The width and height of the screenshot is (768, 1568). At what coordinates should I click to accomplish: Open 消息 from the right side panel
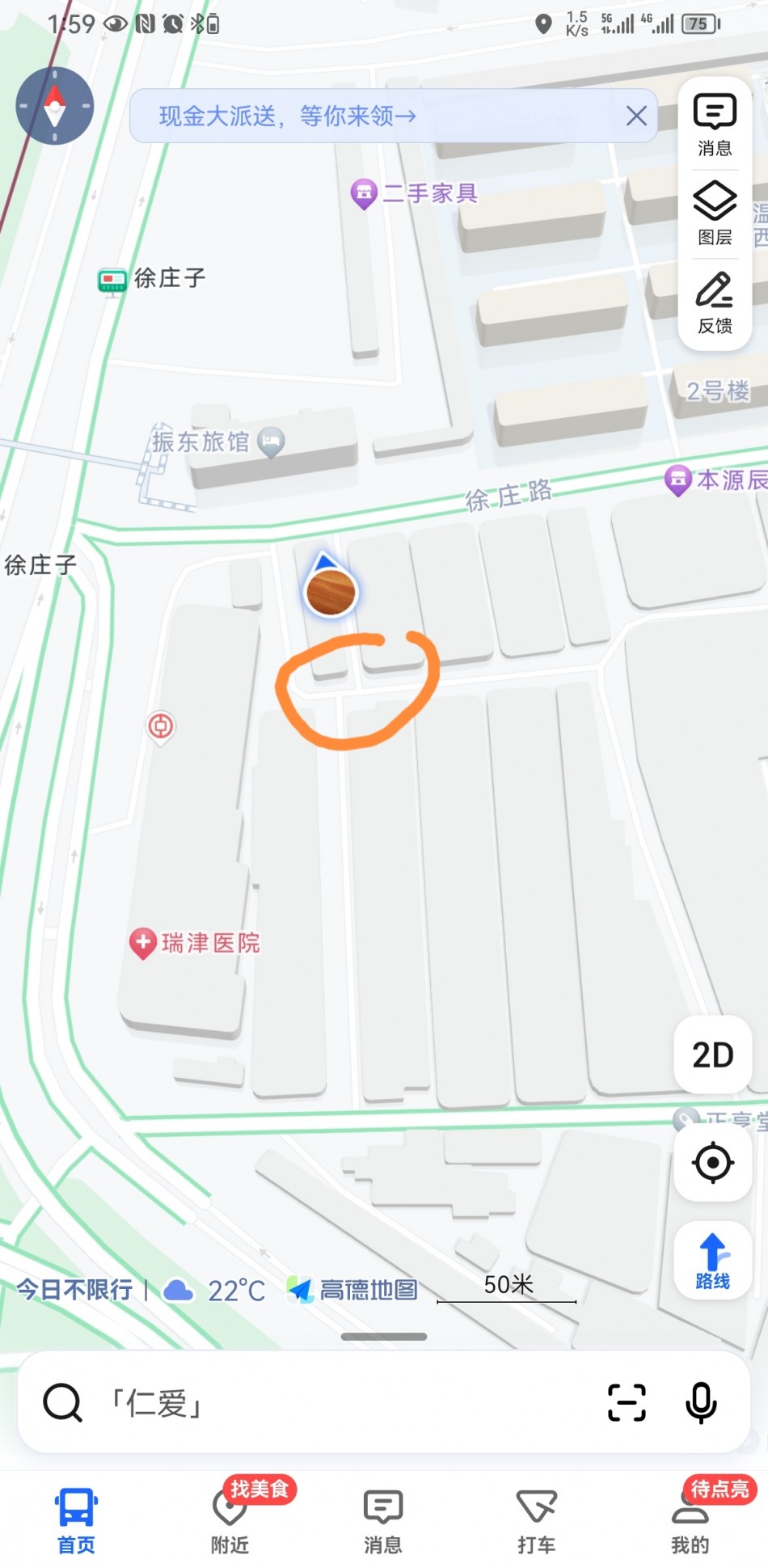715,125
